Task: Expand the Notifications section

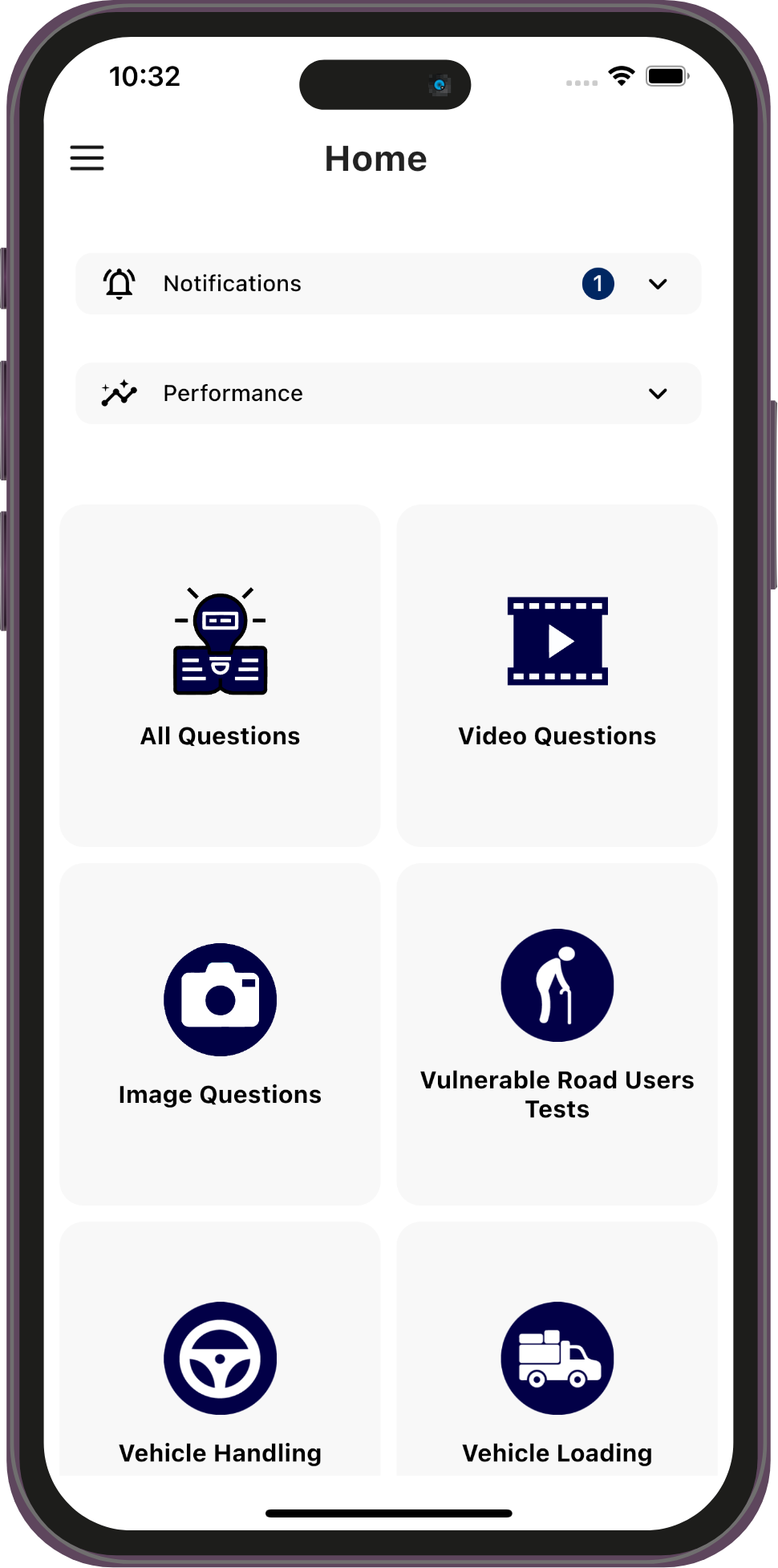Action: click(x=657, y=284)
